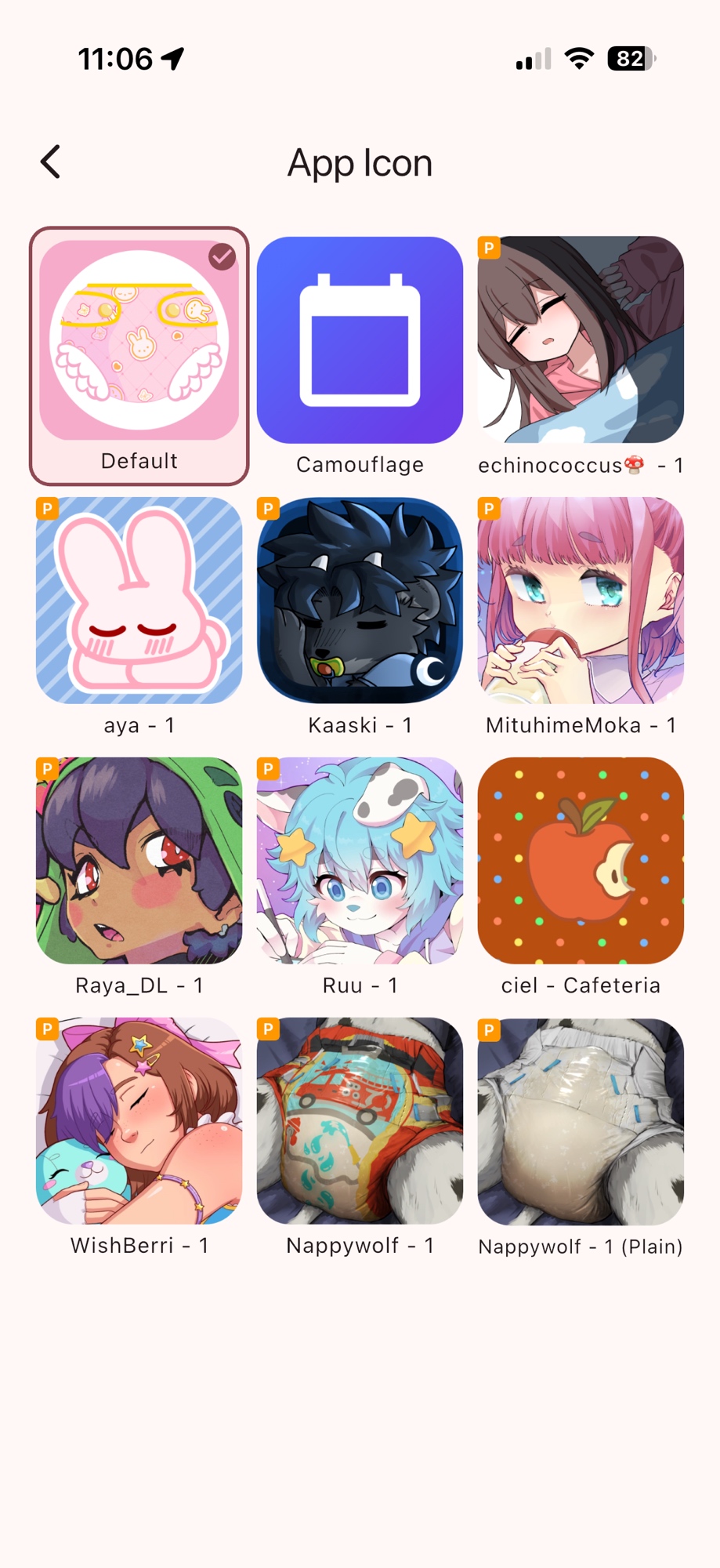Viewport: 720px width, 1568px height.
Task: Go back from App Icon screen
Action: 51,162
